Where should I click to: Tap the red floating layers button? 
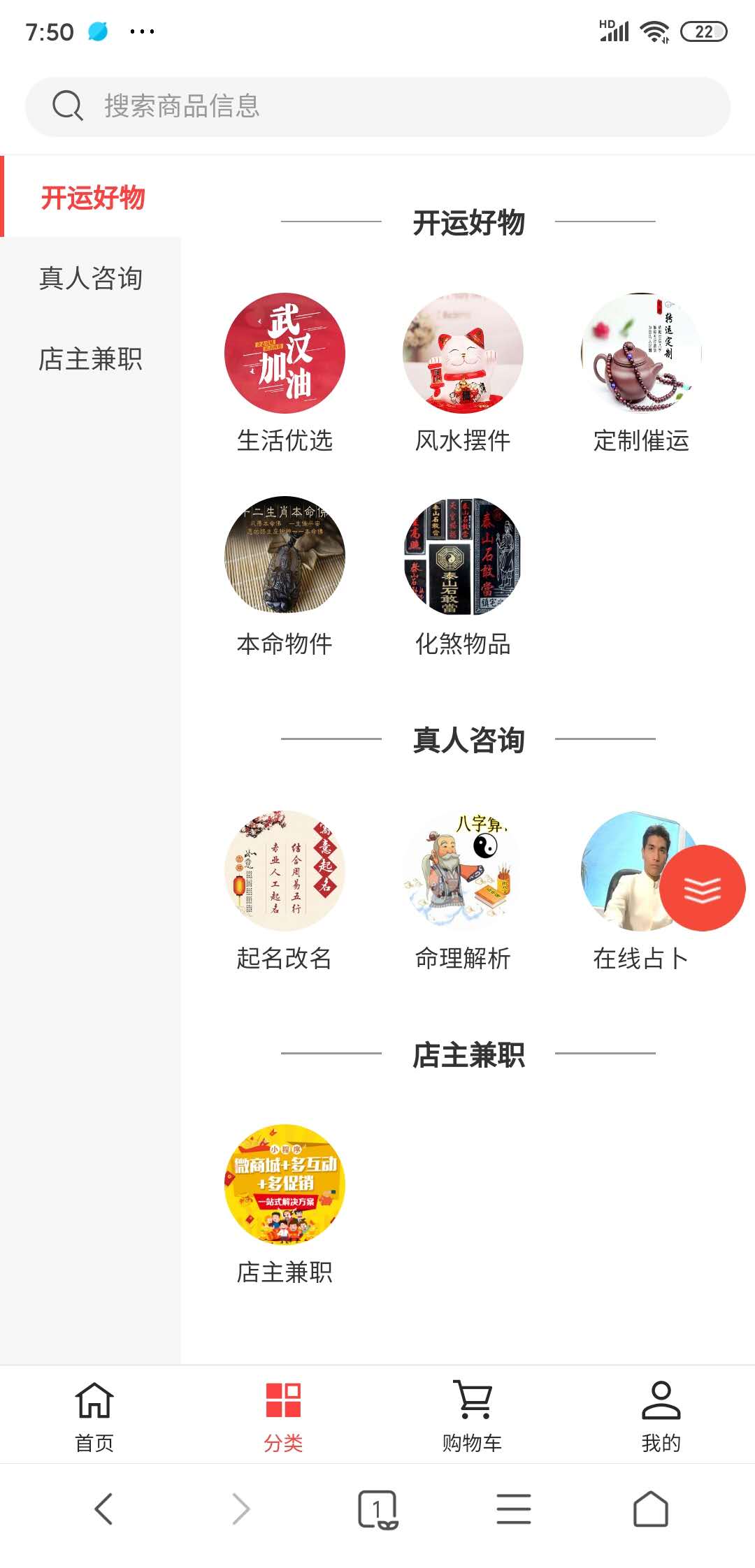coord(702,888)
